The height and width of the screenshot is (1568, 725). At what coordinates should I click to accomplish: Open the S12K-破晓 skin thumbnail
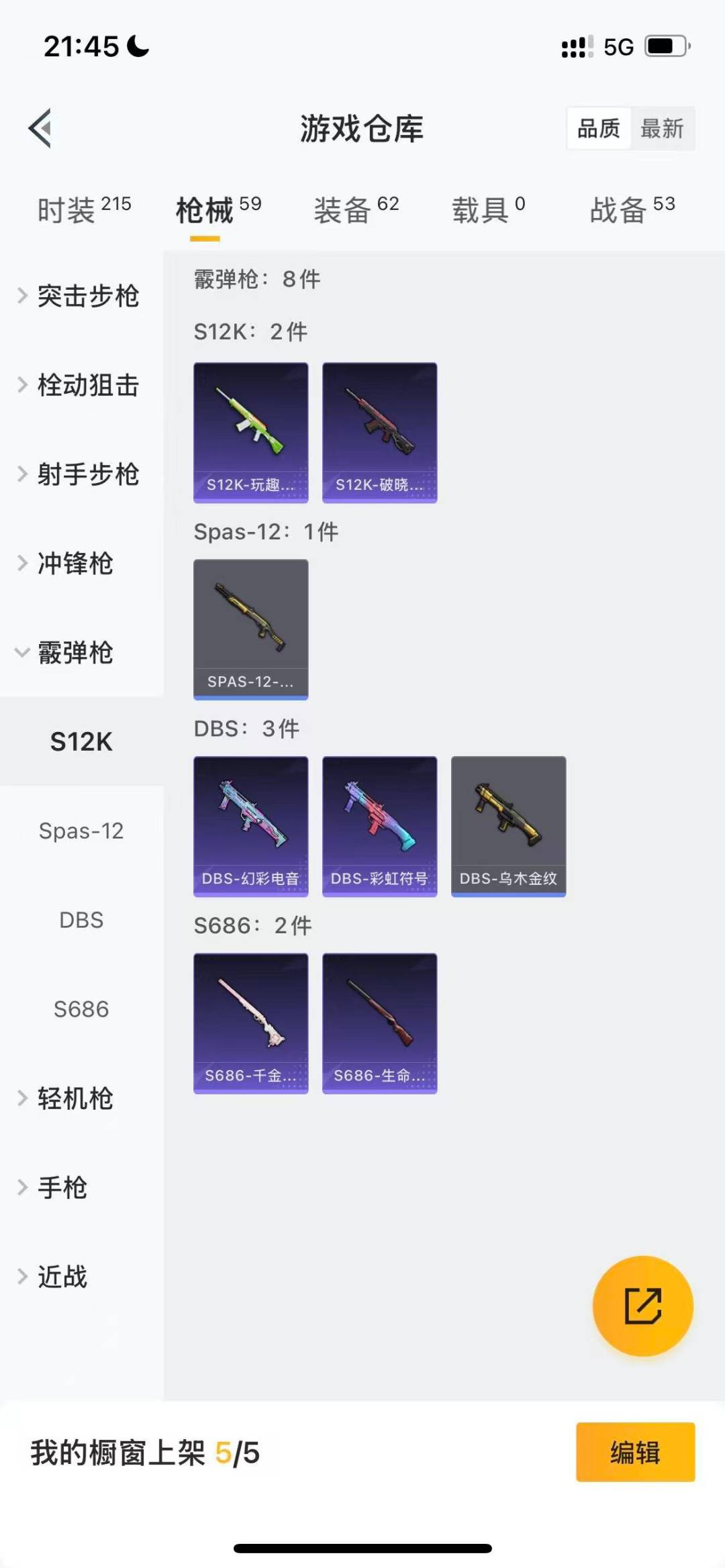click(379, 432)
